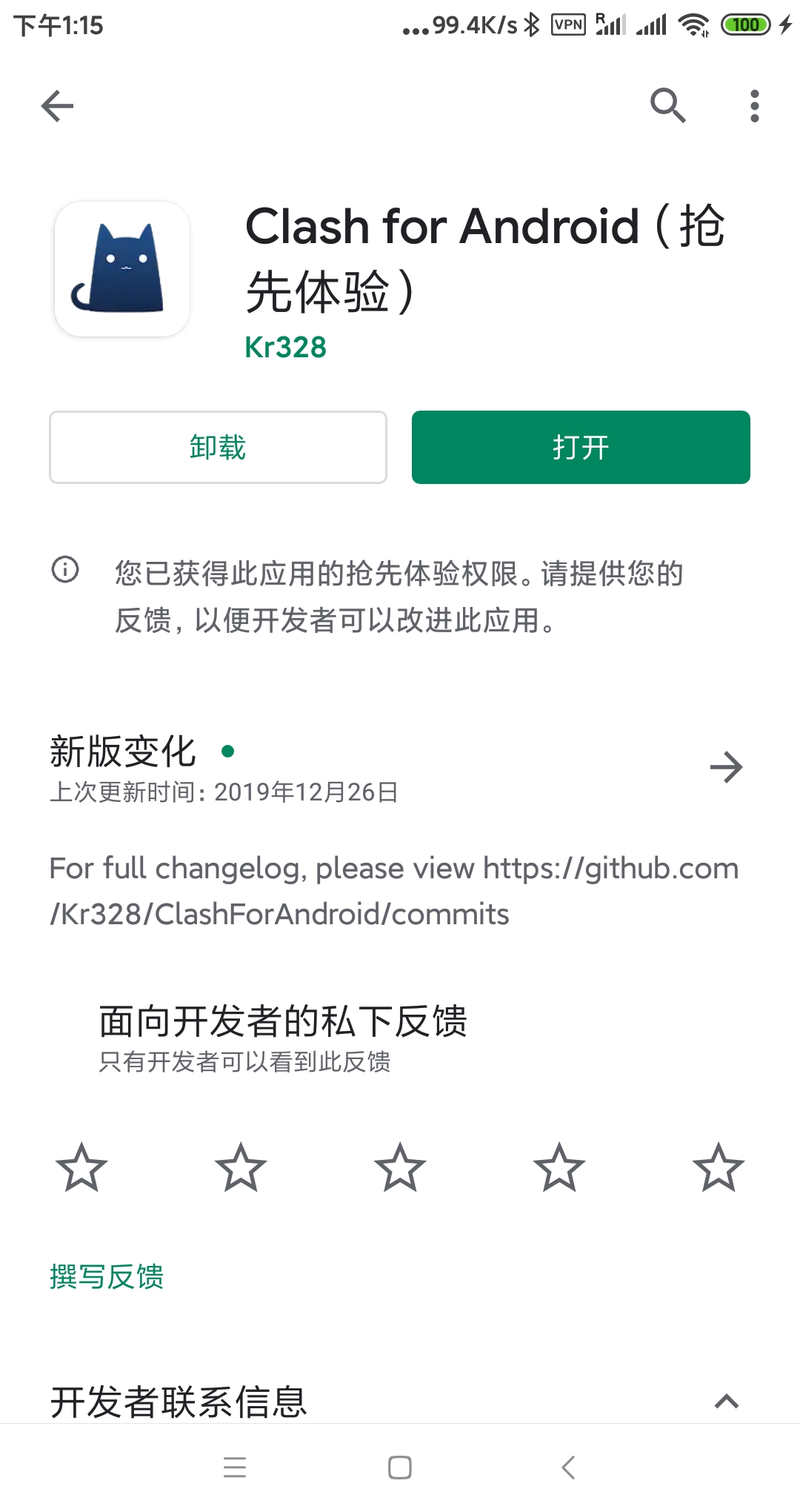
Task: Tap 撰写反馈 to write feedback
Action: (107, 1276)
